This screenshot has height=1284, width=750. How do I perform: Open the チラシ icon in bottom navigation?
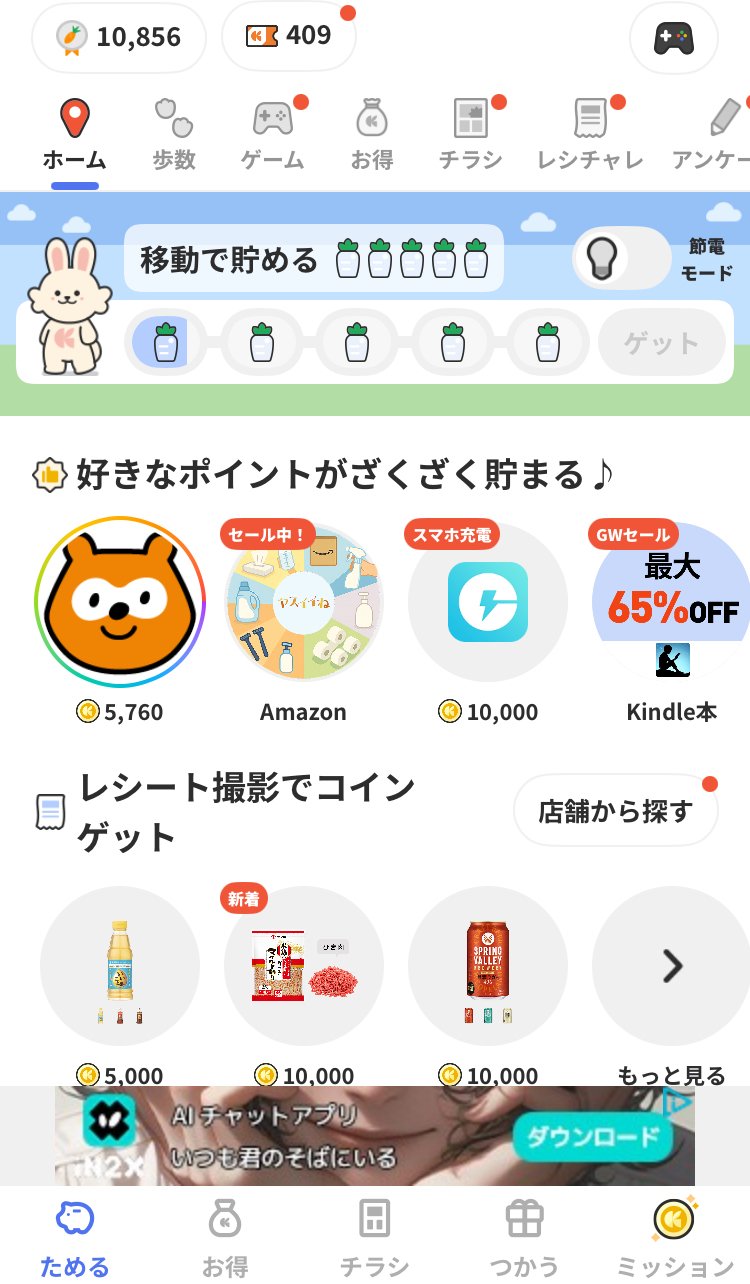(374, 1220)
